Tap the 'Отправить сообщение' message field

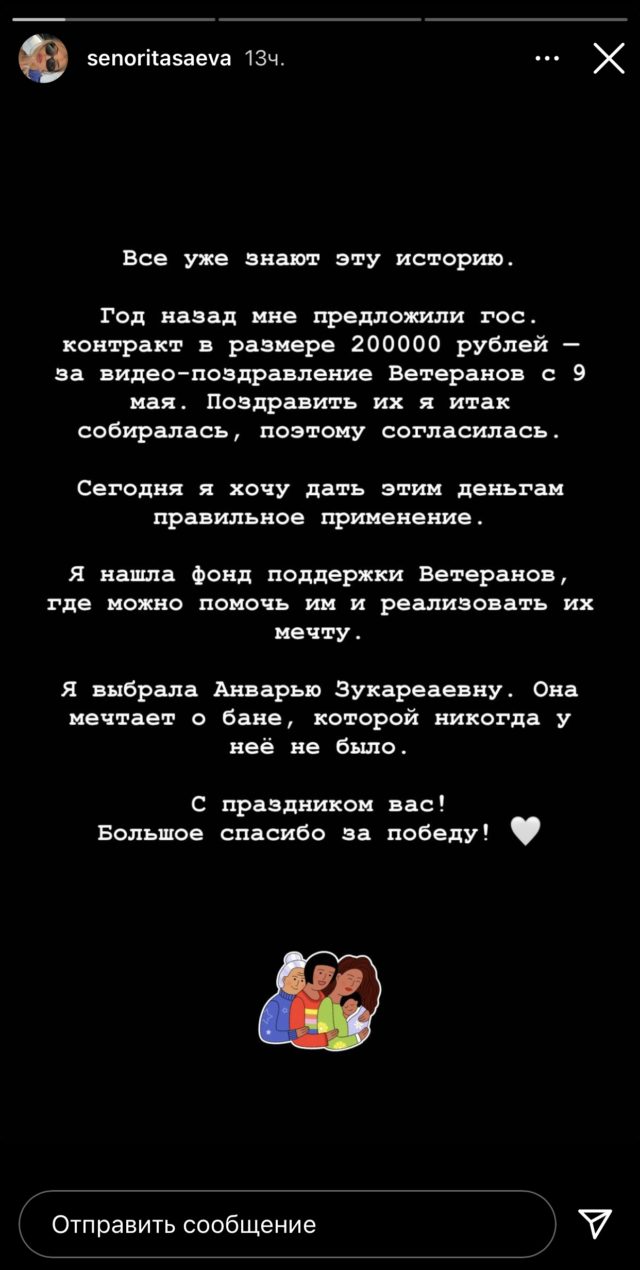286,1224
